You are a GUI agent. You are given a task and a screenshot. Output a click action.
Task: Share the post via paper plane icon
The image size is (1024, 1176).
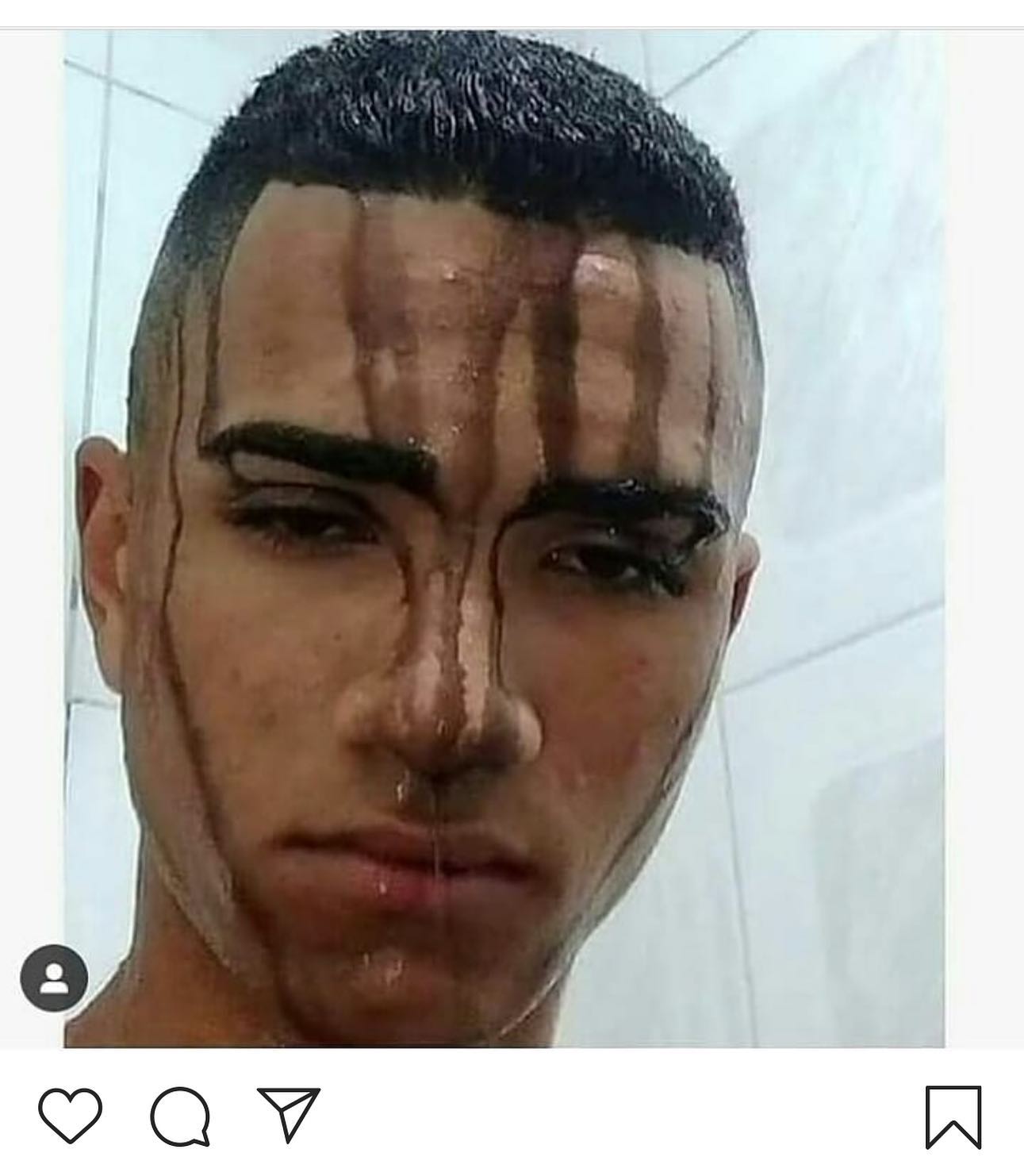pos(290,1113)
